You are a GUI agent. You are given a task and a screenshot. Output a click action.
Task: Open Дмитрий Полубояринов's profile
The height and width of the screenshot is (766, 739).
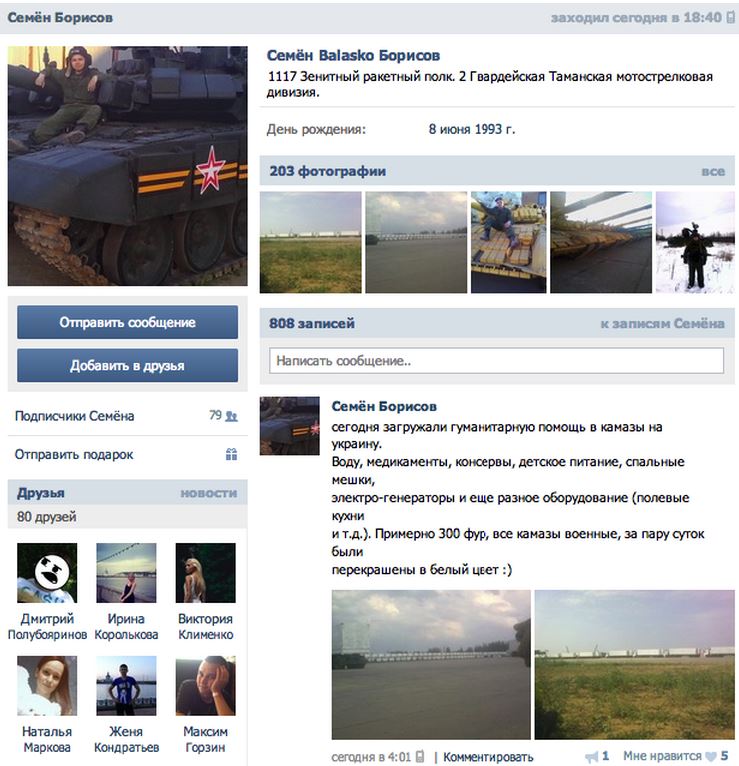point(47,573)
